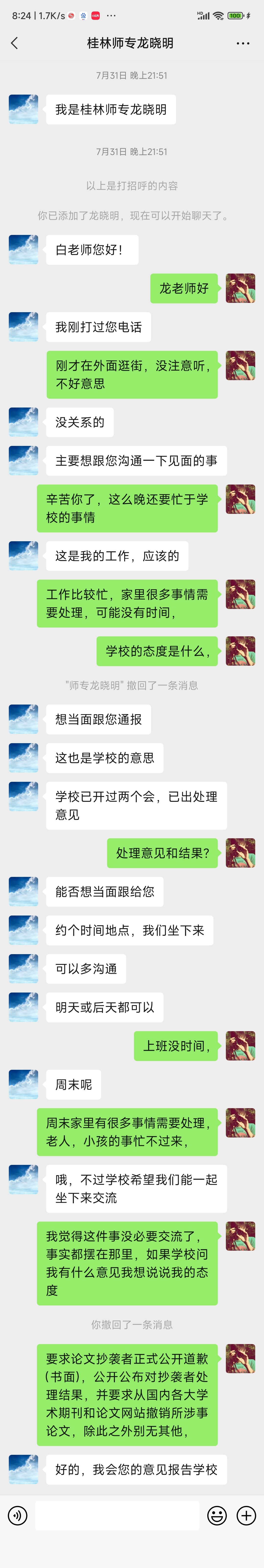Open the emoji sticker panel
Image resolution: width=264 pixels, height=1568 pixels.
tap(217, 1515)
